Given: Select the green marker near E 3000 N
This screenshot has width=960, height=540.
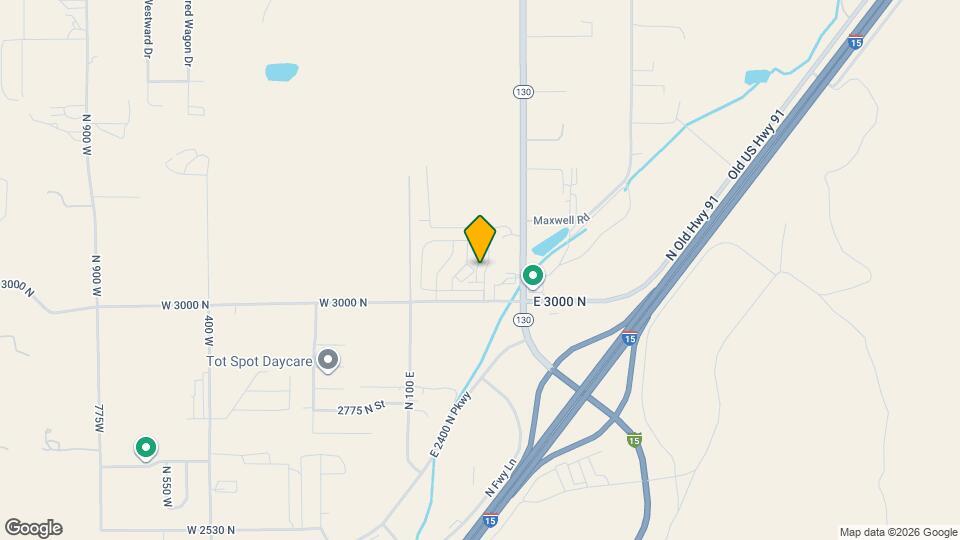Looking at the screenshot, I should point(533,275).
